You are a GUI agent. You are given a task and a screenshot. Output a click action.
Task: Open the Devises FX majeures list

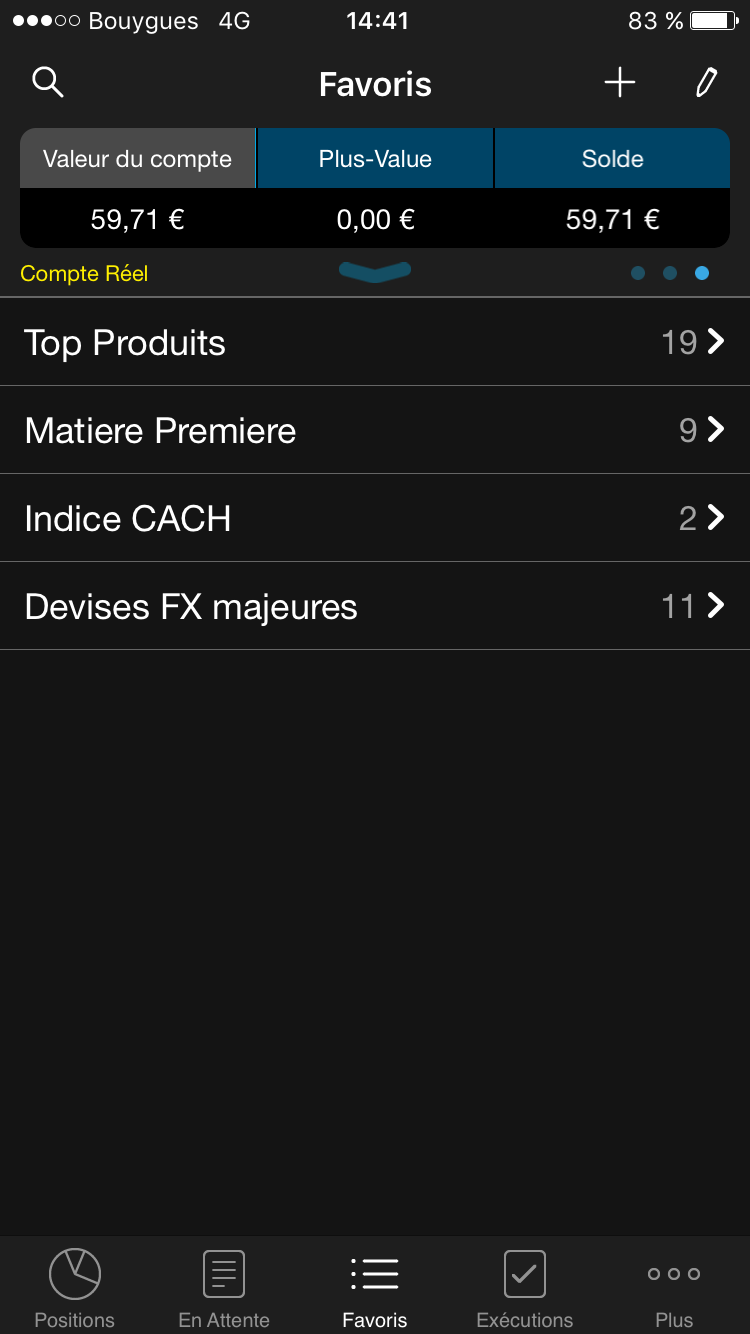click(375, 606)
